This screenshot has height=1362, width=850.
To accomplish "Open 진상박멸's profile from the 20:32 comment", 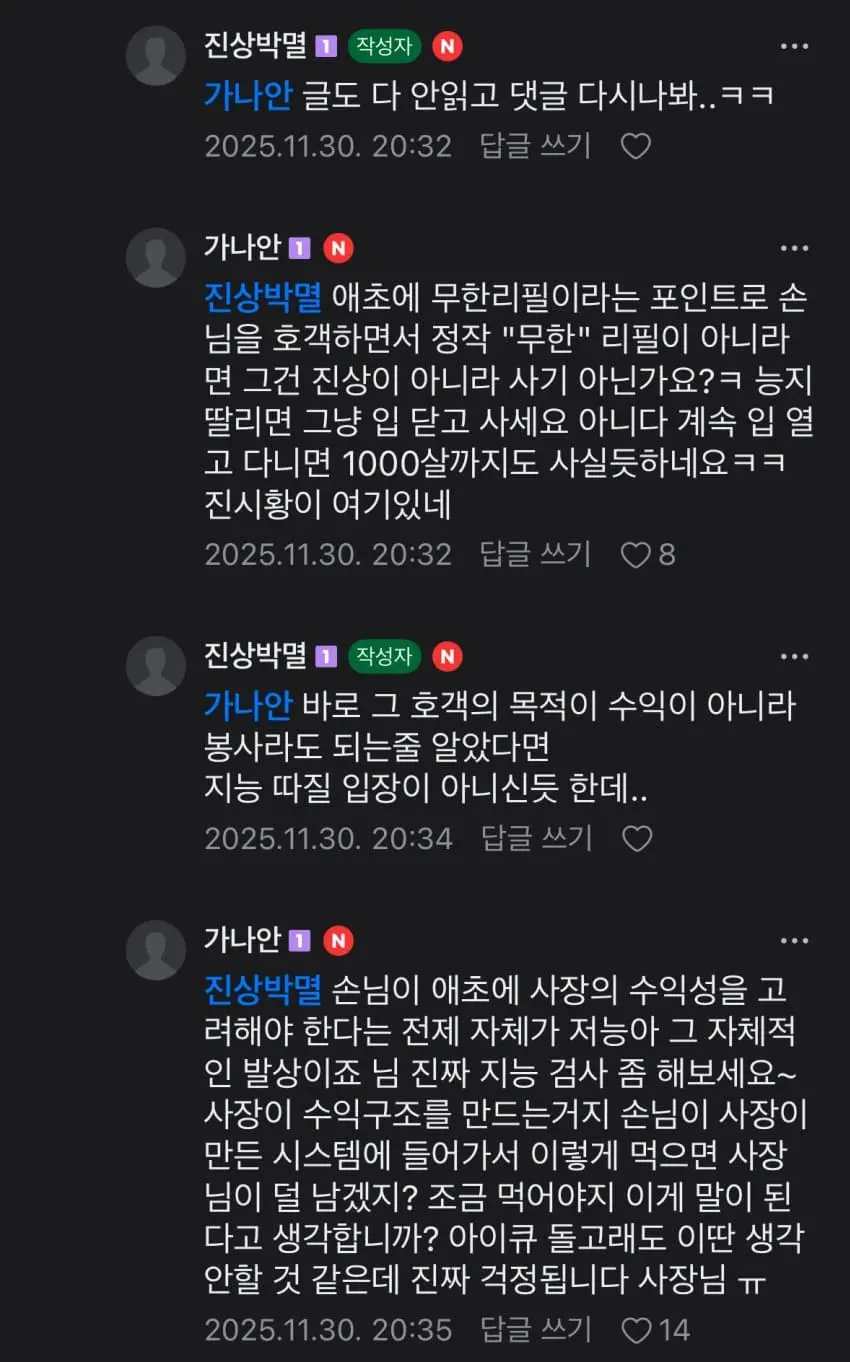I will (255, 45).
